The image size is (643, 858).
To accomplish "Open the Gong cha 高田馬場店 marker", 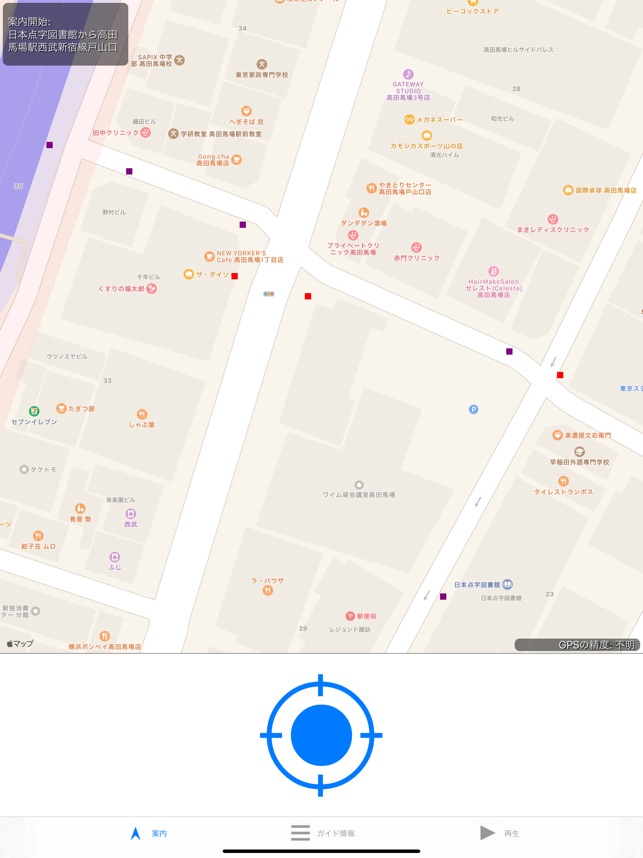I will click(236, 158).
